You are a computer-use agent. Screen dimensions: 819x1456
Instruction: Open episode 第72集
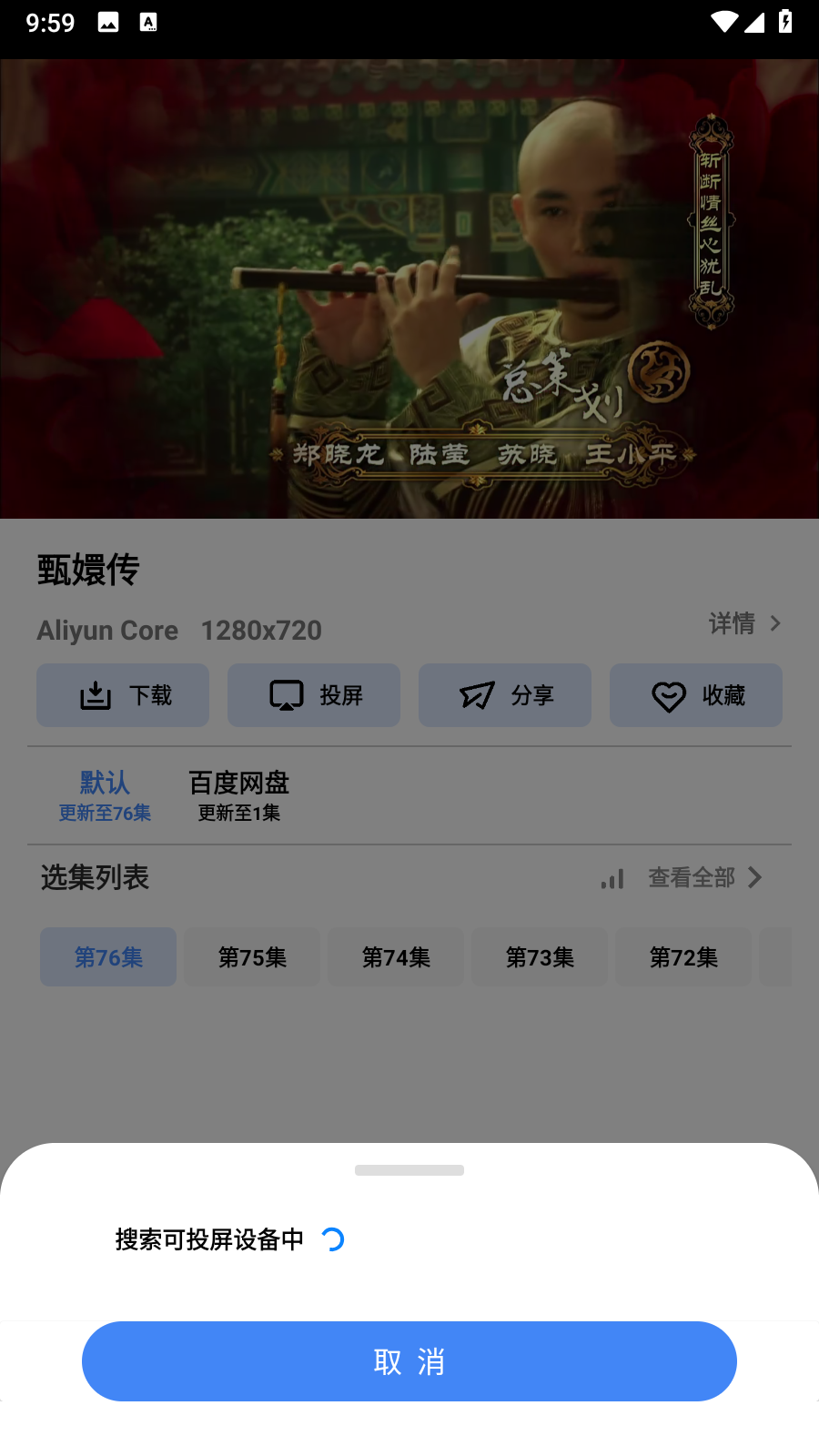[x=683, y=957]
